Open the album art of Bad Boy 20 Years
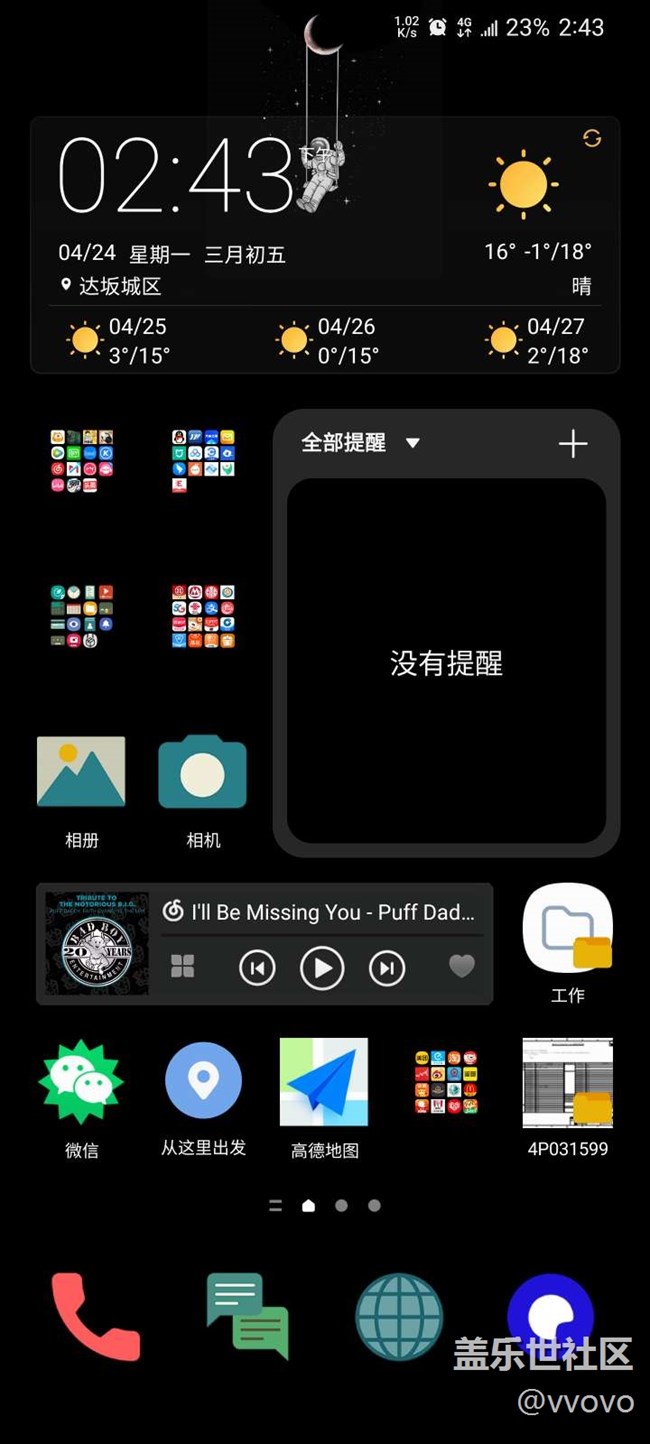 97,943
